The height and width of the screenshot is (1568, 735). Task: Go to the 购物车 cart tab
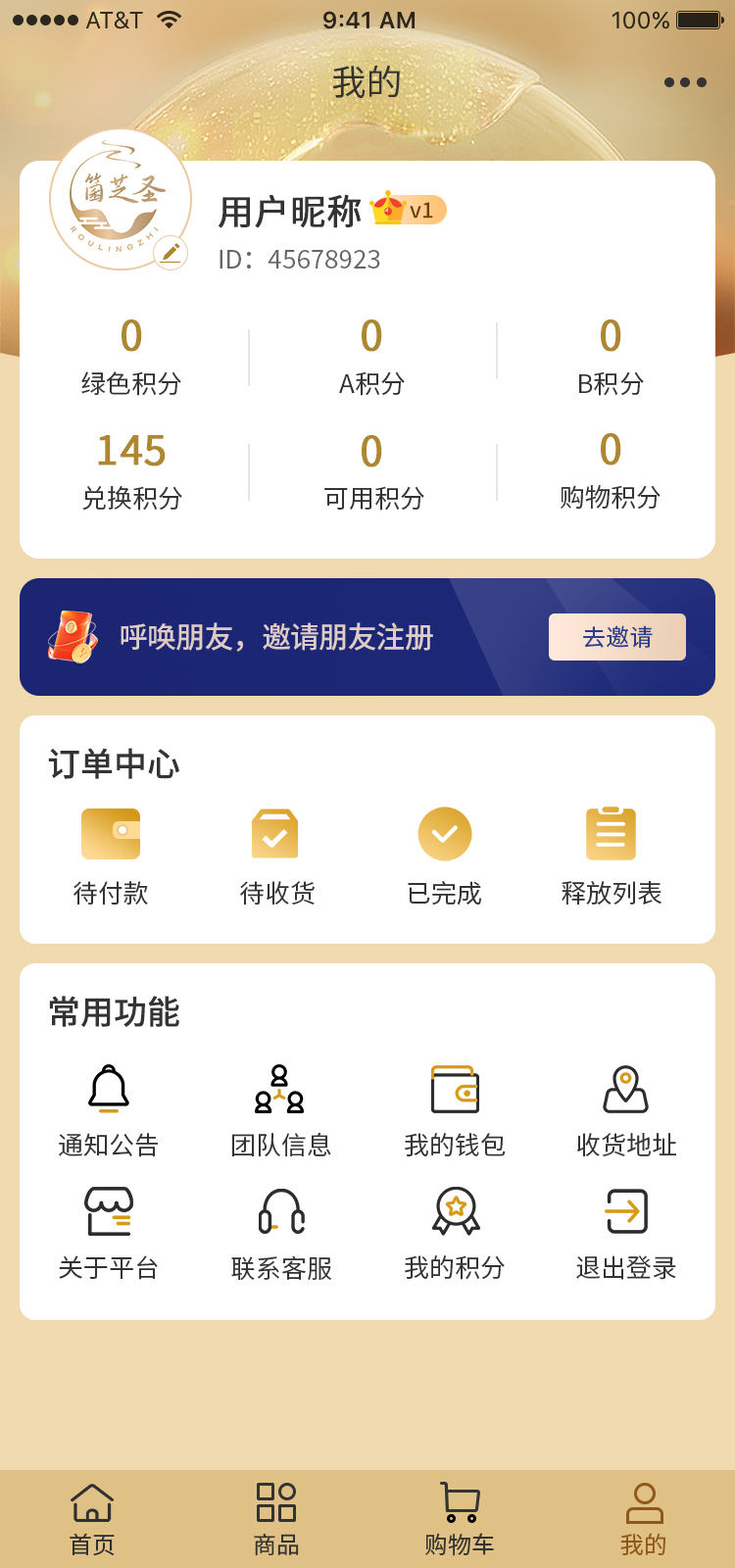[460, 1518]
